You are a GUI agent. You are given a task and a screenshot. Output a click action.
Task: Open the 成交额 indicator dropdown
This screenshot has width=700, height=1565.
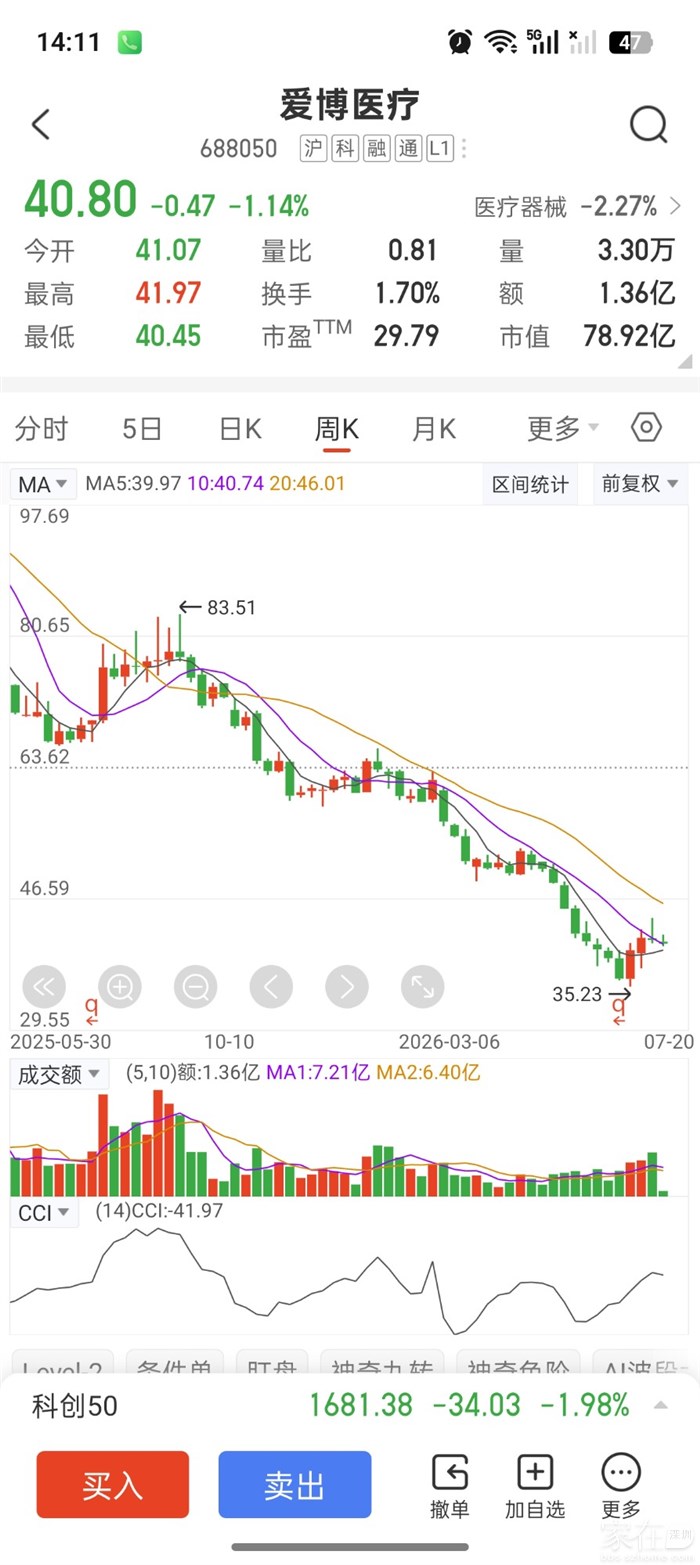click(59, 1075)
